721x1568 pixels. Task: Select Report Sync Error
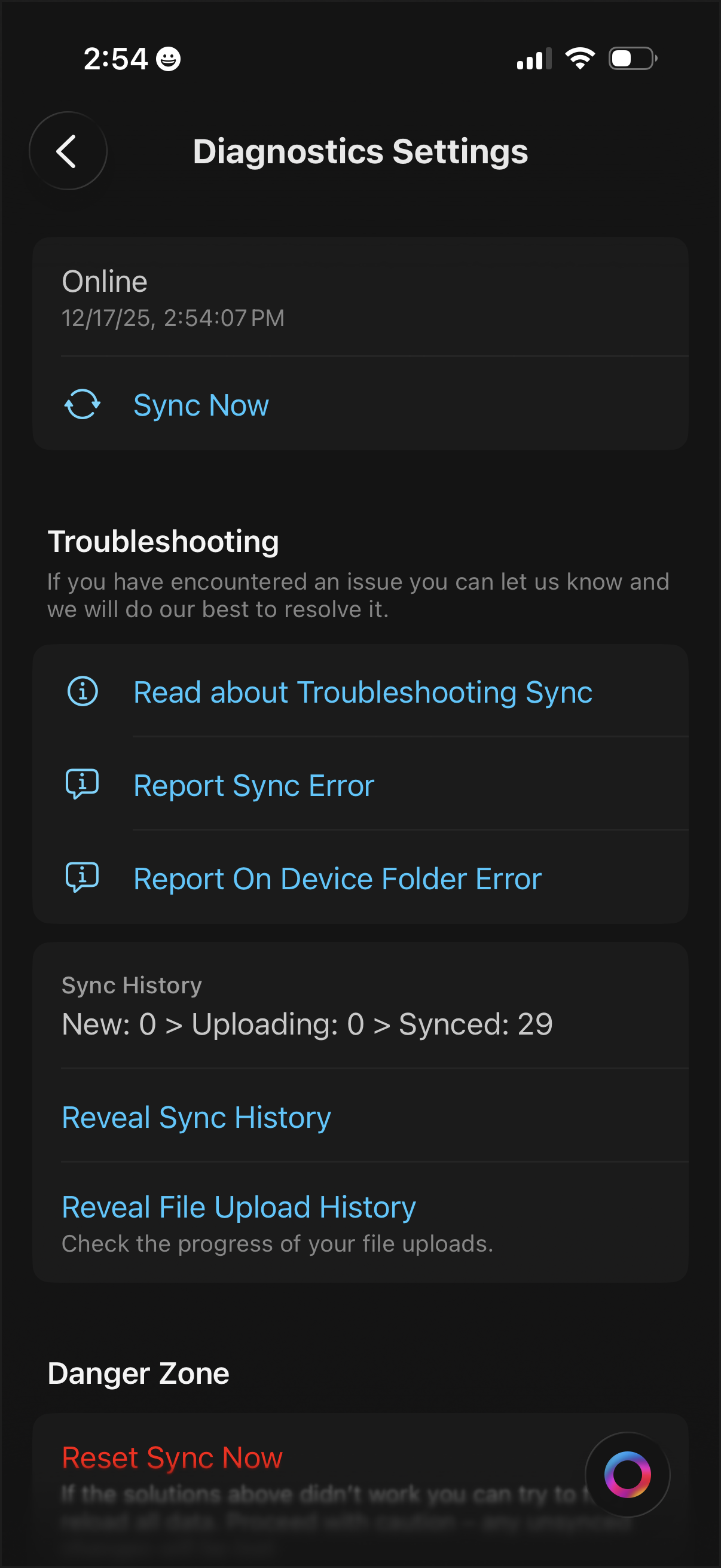[253, 785]
